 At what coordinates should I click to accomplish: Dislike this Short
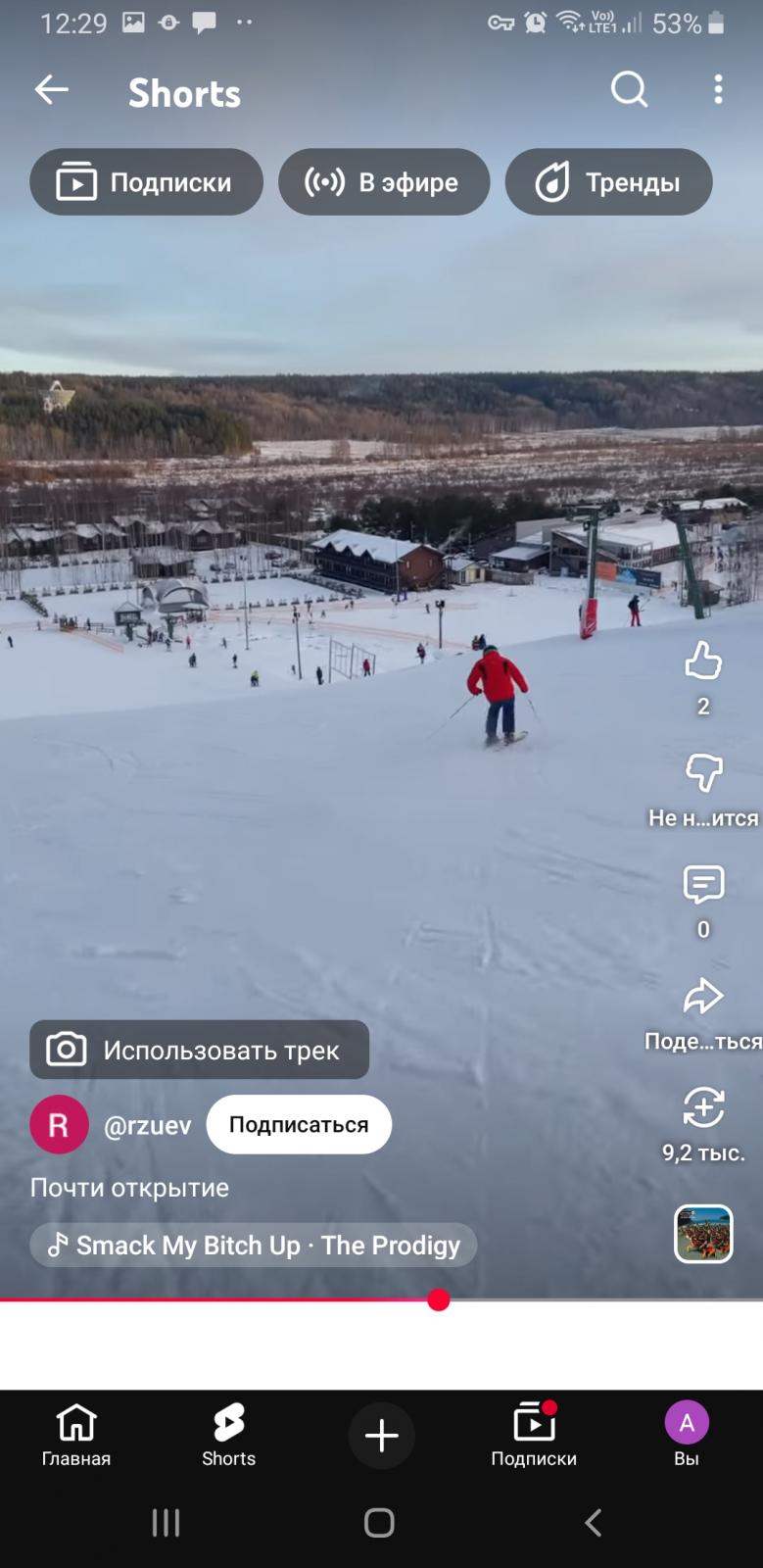(702, 774)
